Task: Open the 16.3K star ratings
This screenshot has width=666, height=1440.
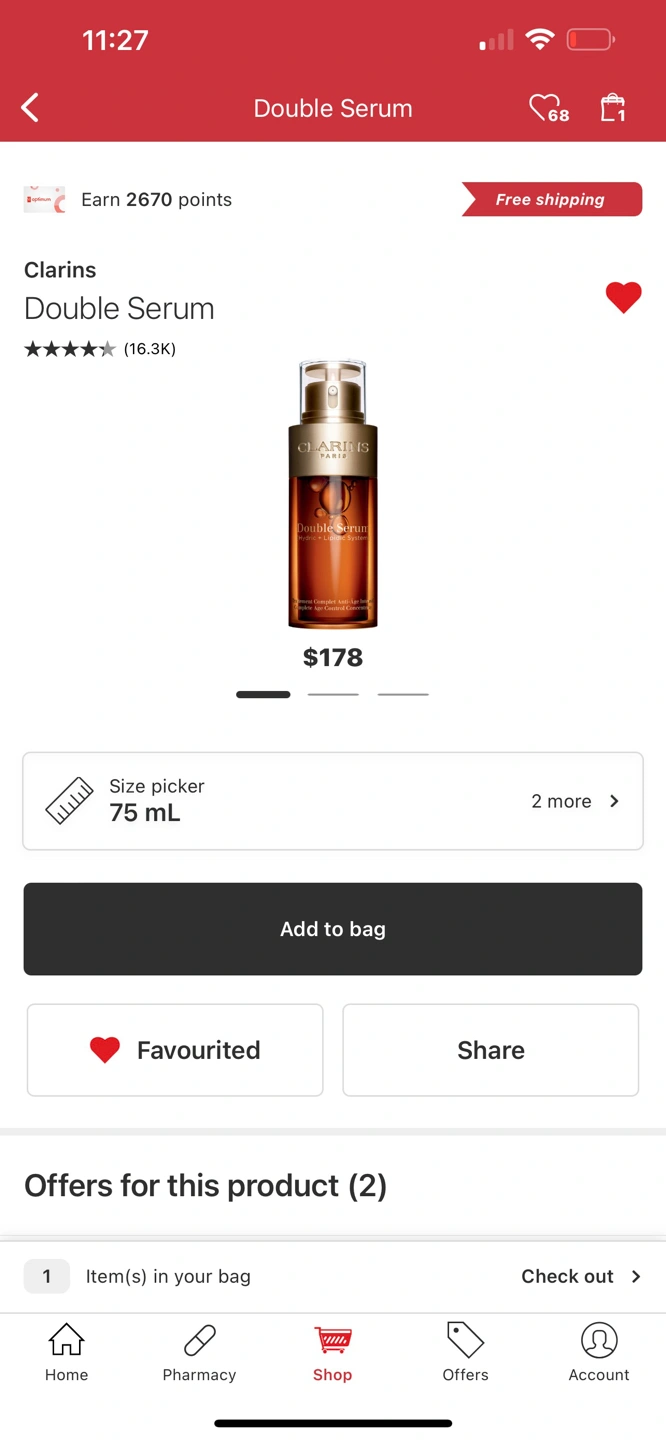Action: [100, 349]
